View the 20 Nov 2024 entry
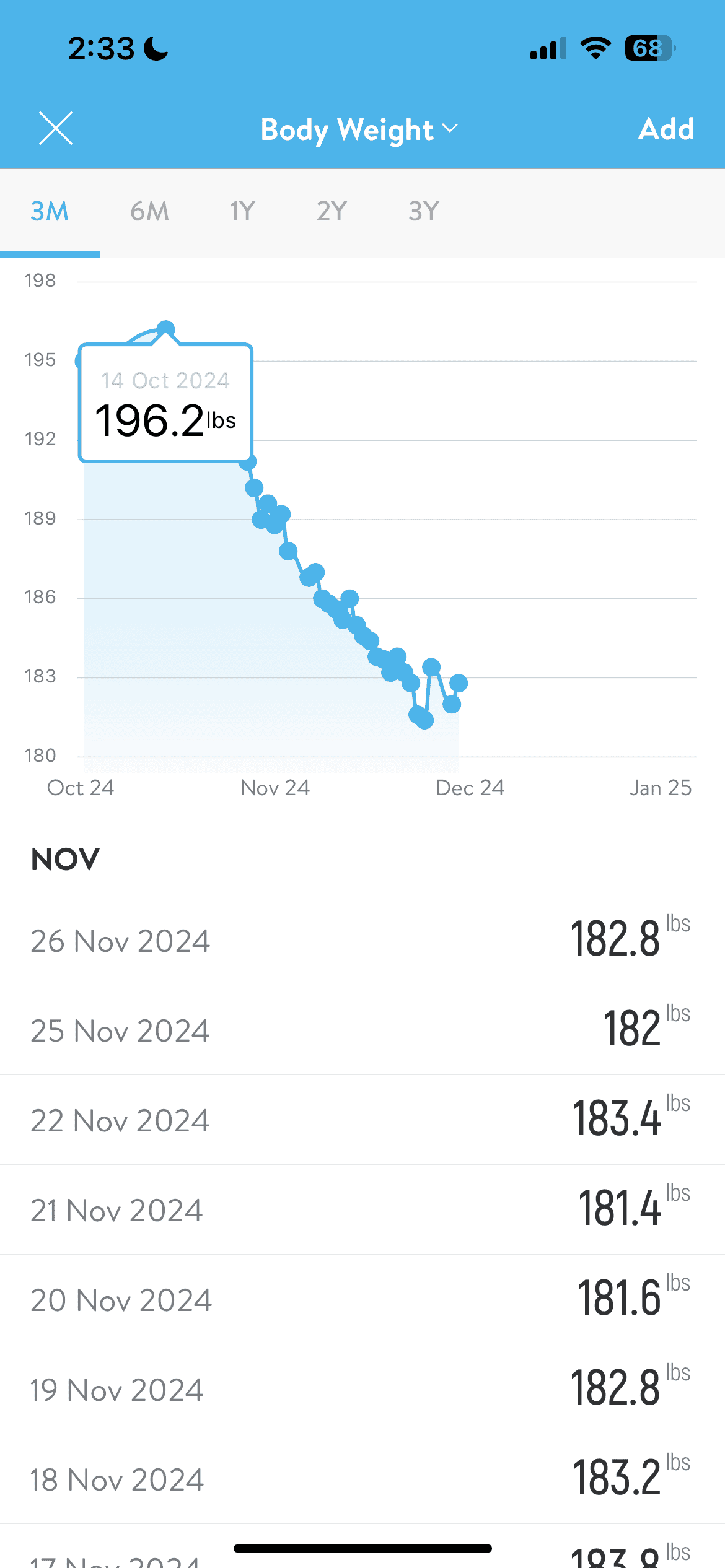The height and width of the screenshot is (1568, 725). 362,1299
